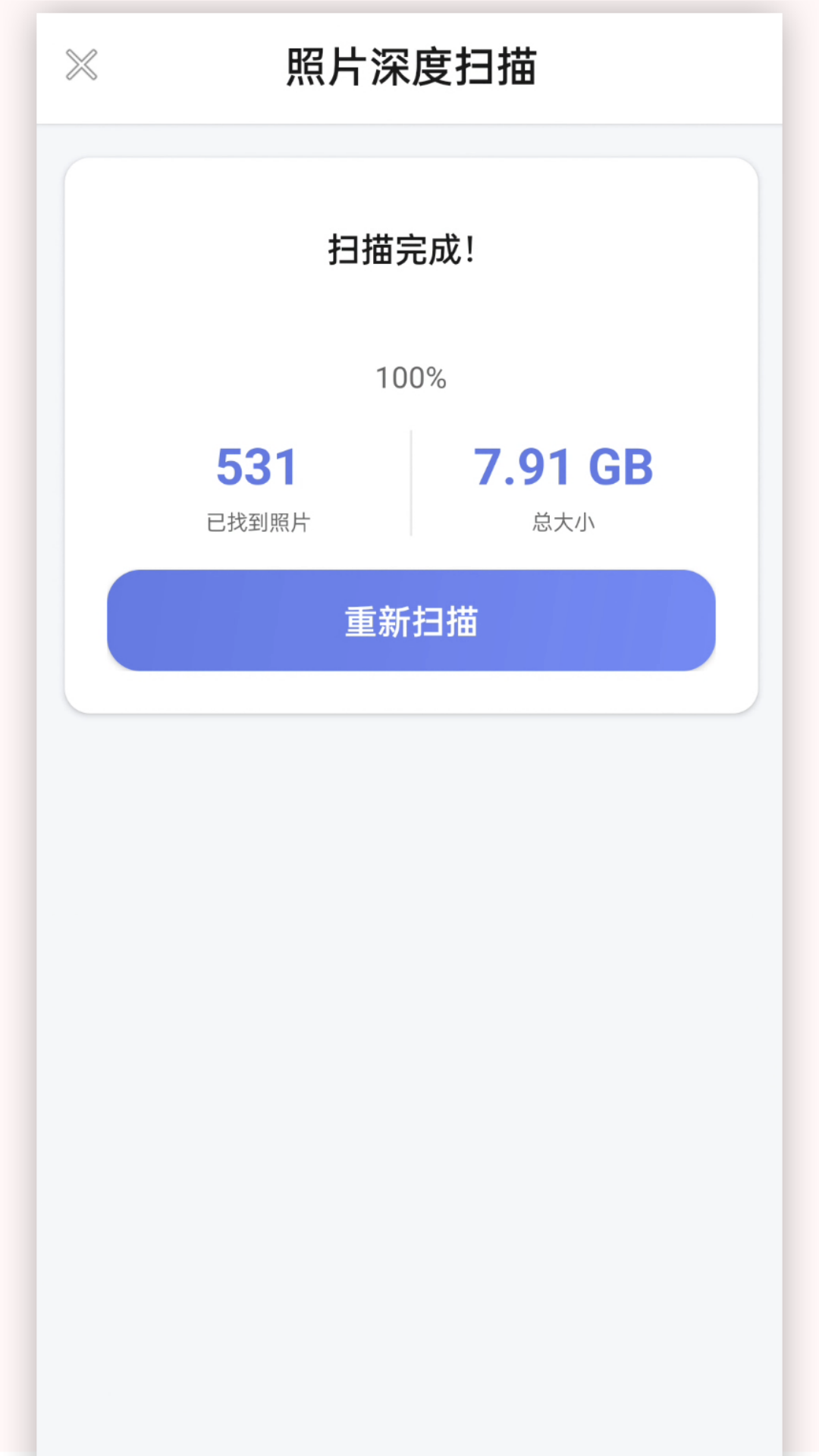Screen dimensions: 819x1456
Task: Click the 100% progress indicator
Action: [x=409, y=376]
